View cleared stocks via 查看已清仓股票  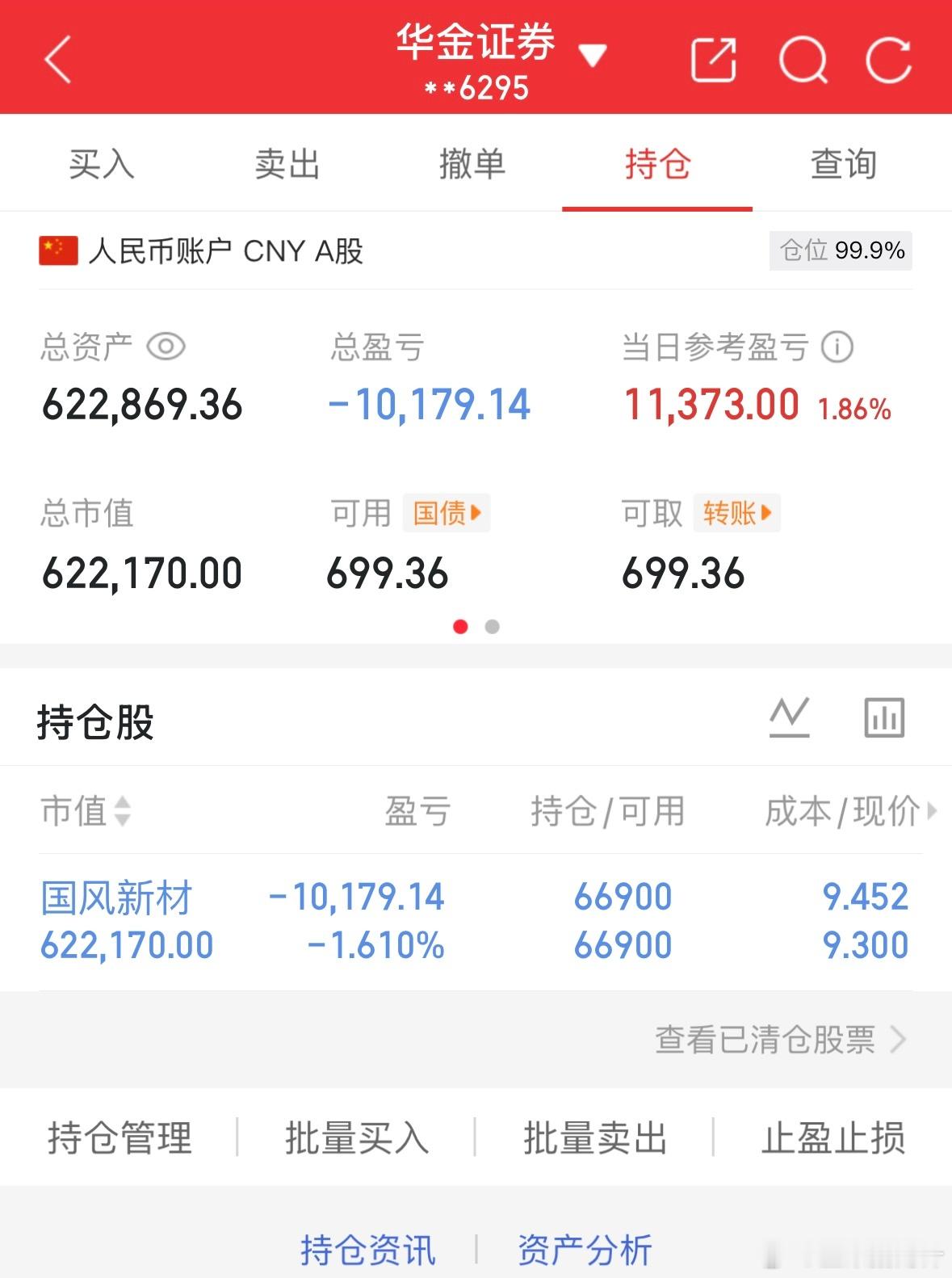point(765,1040)
